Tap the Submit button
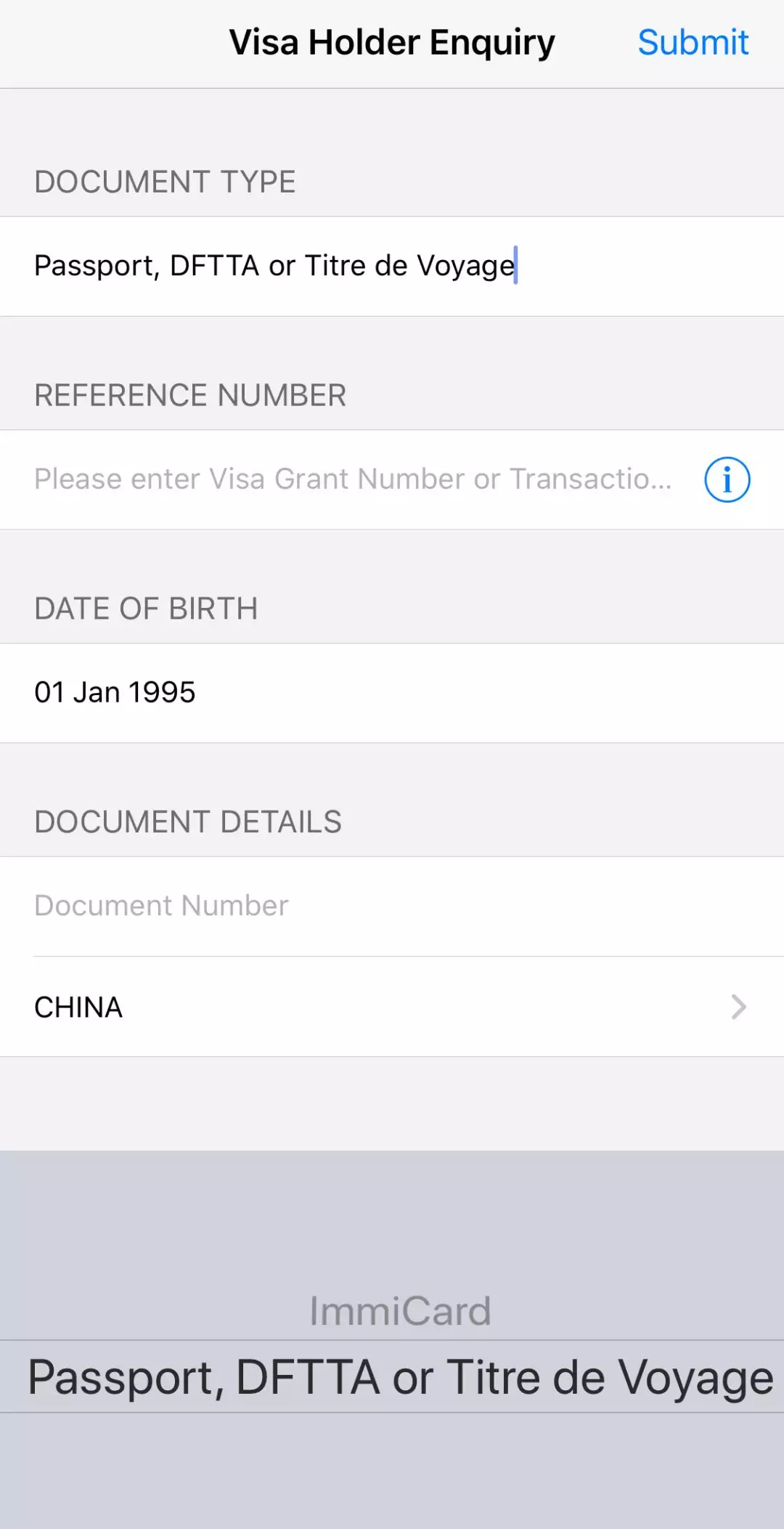The width and height of the screenshot is (784, 1529). tap(693, 43)
